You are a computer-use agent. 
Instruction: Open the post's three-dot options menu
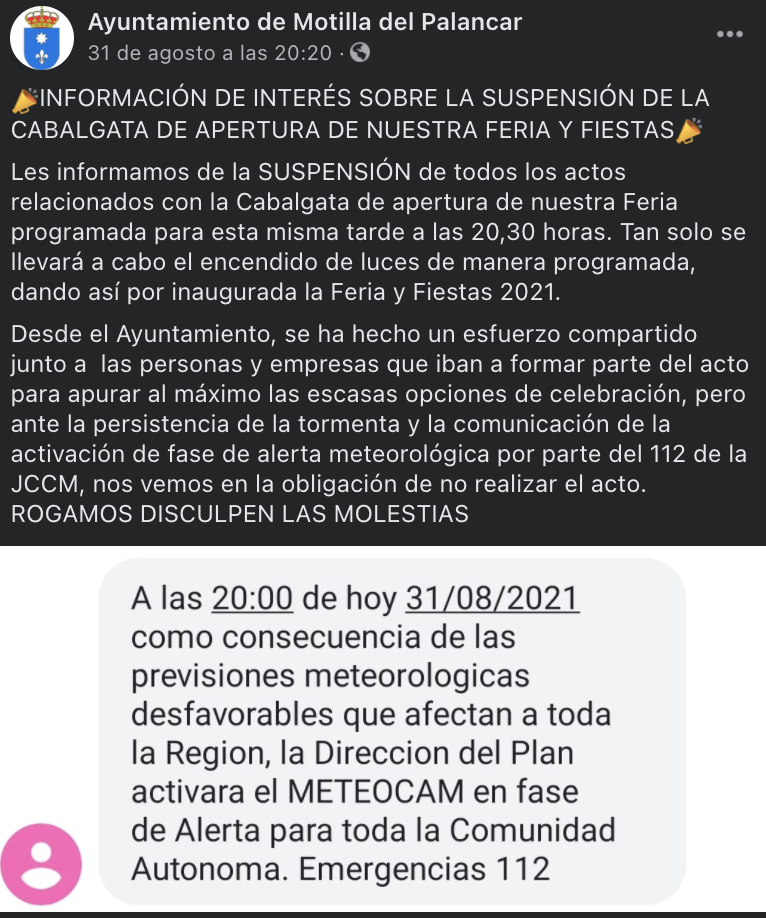coord(732,35)
